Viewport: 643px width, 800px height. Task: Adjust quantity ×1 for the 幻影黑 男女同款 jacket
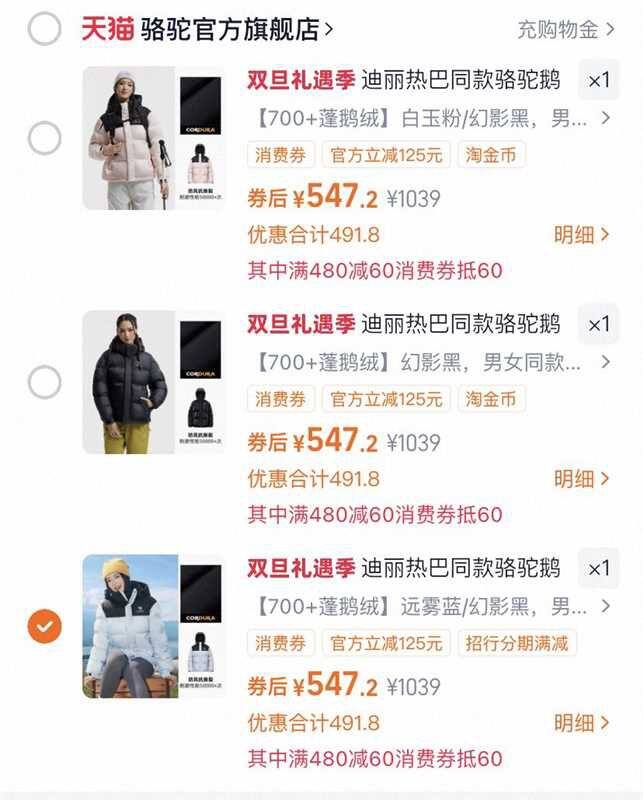pos(598,325)
